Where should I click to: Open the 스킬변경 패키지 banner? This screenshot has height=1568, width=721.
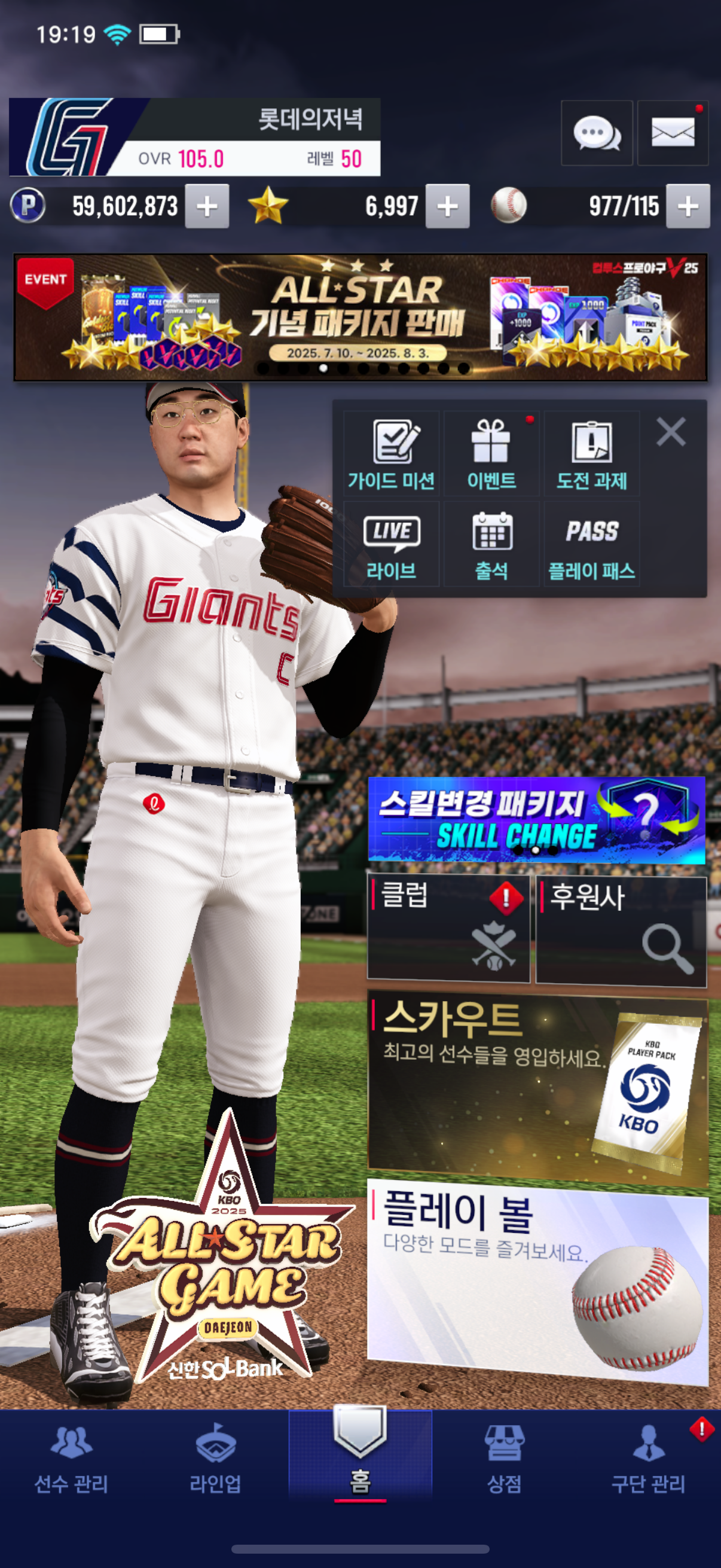click(x=536, y=819)
